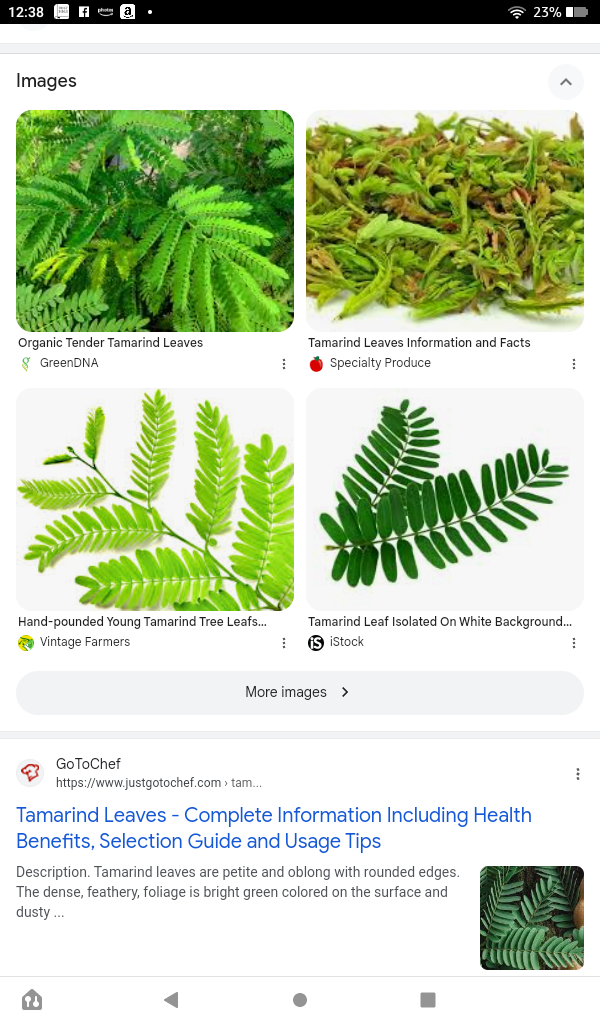Open overflow menu for the GoToChef result

point(578,774)
